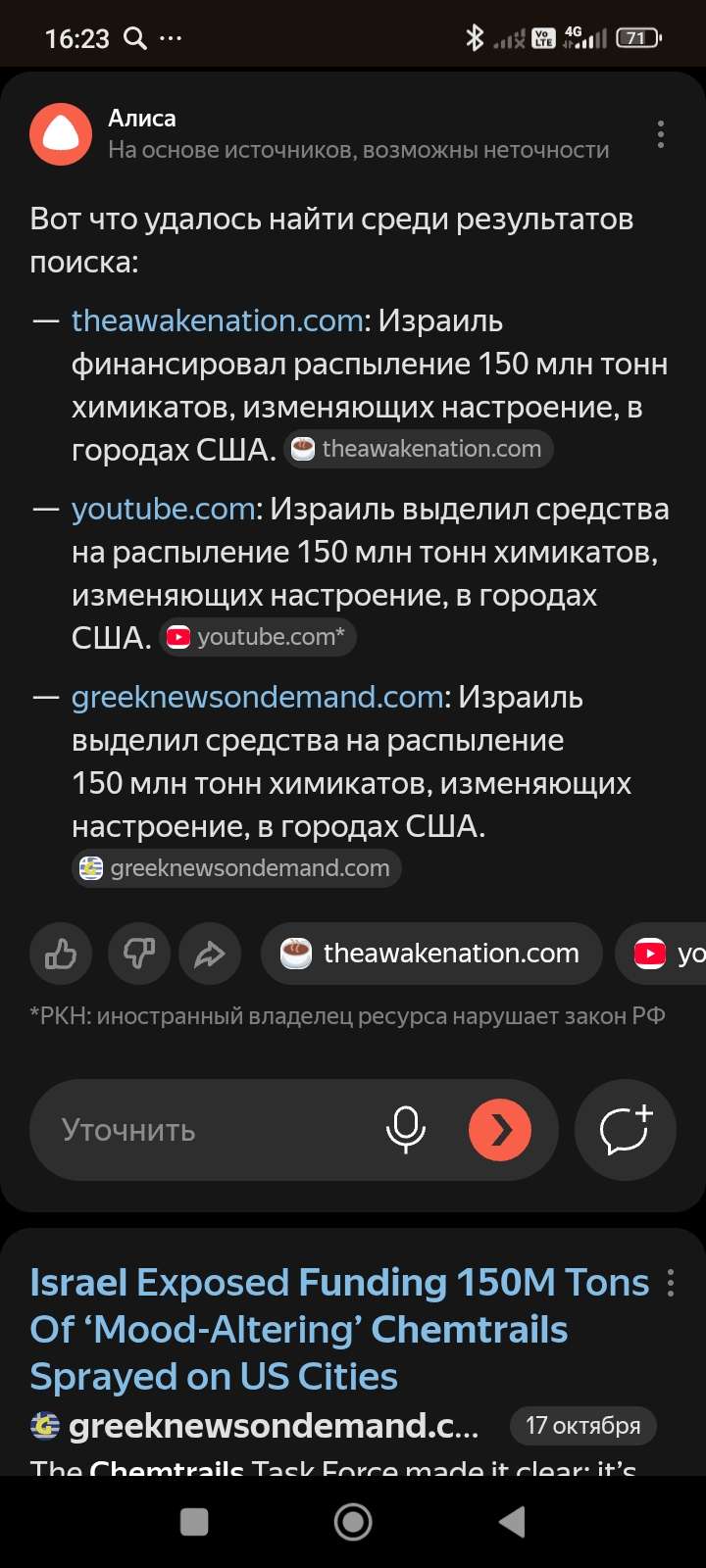Start a new chat with Alice
Image resolution: width=706 pixels, height=1568 pixels.
coord(625,1130)
